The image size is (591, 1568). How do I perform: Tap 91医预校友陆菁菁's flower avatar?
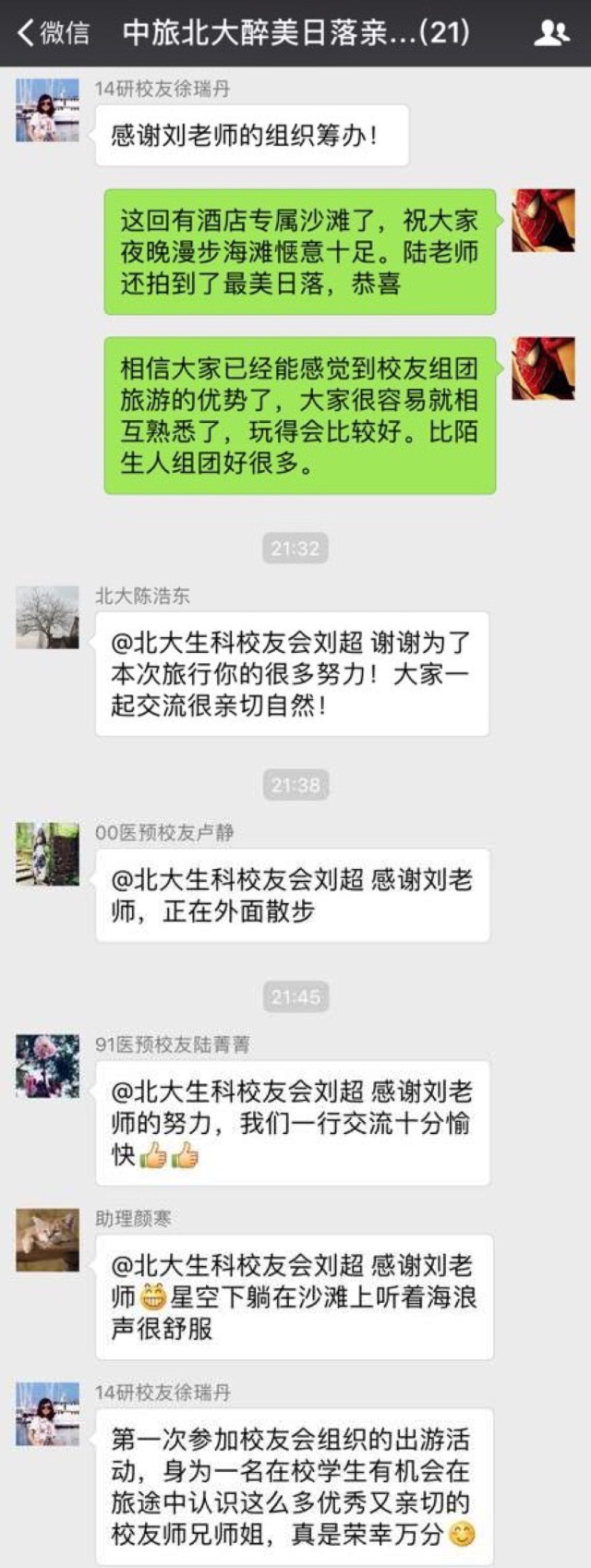[x=47, y=1066]
